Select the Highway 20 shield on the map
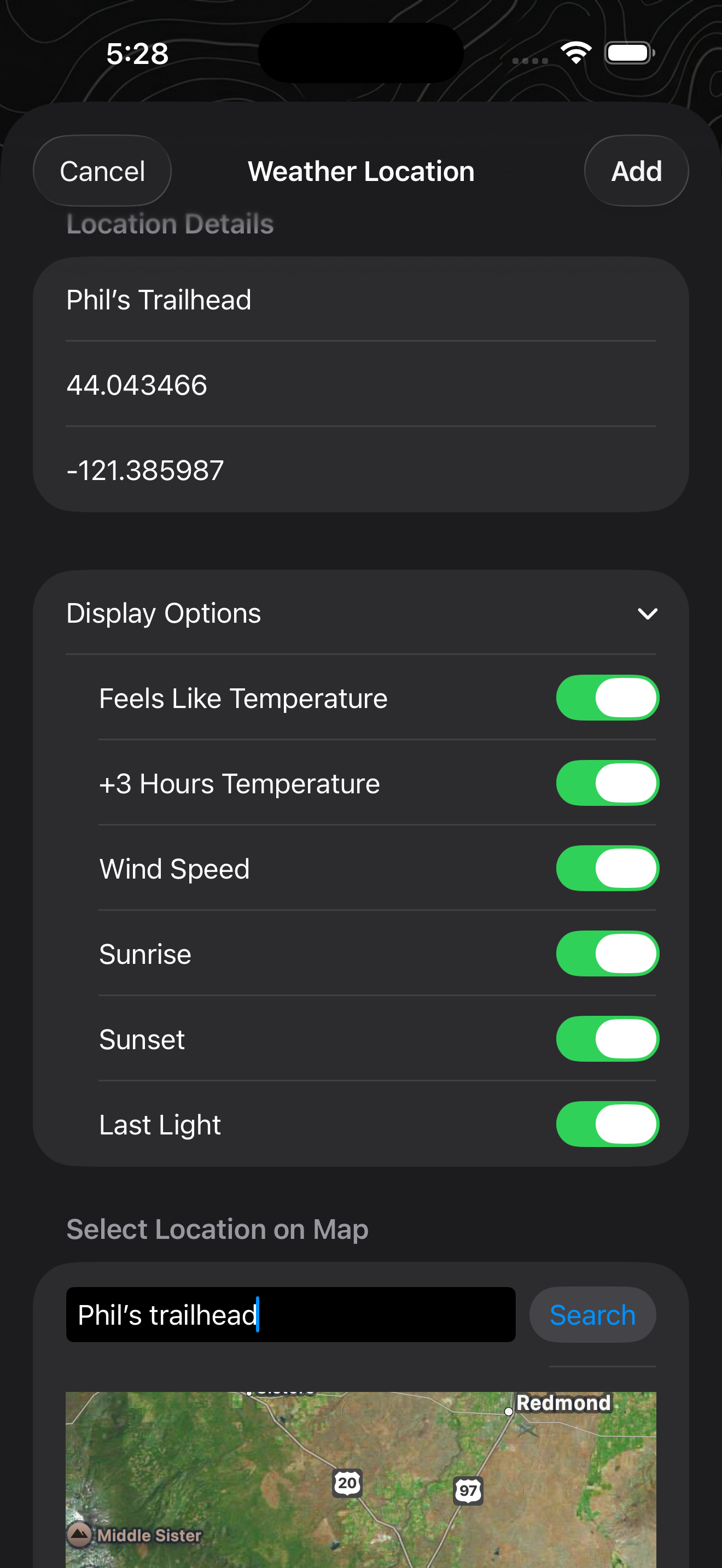Screen dimensions: 722x1568 tap(346, 1483)
